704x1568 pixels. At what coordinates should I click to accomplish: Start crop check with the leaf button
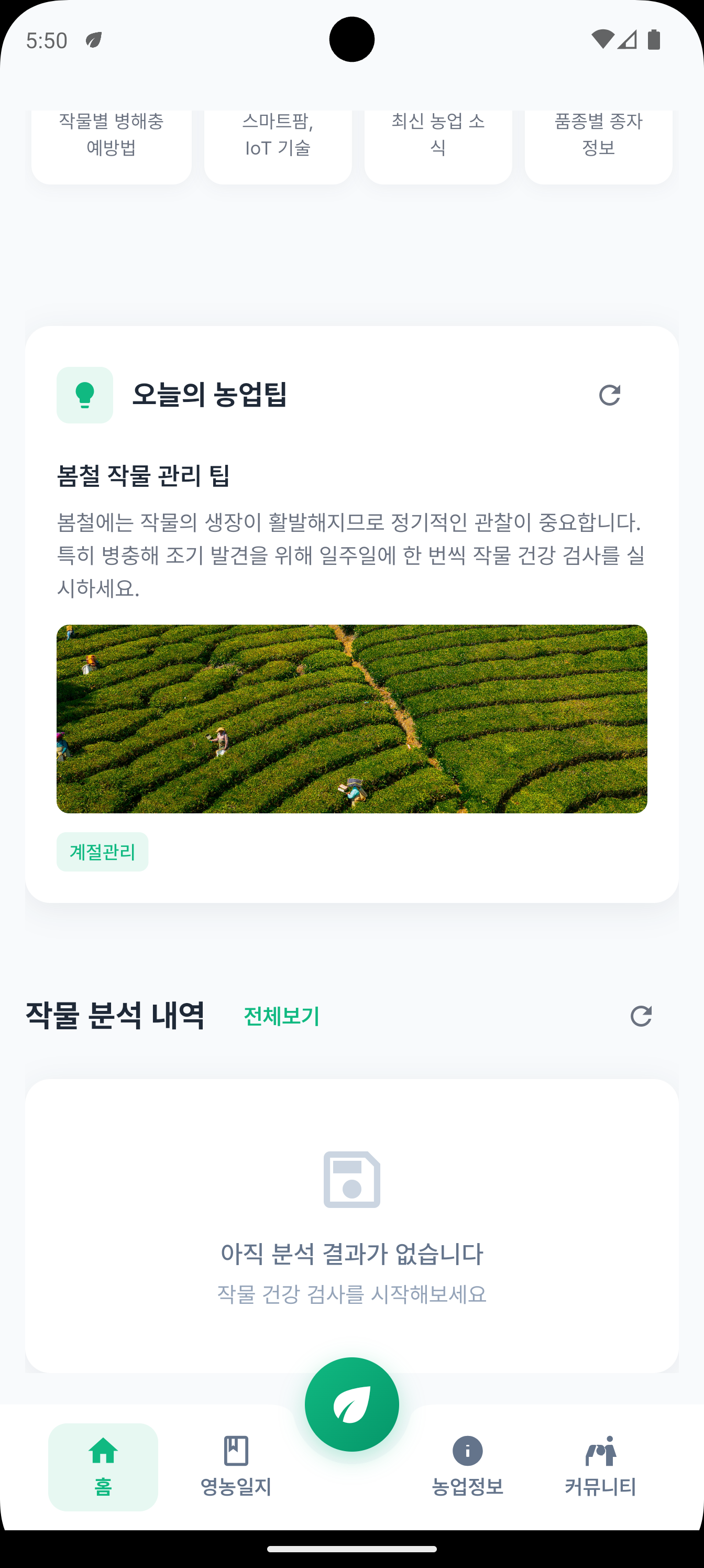(351, 1404)
